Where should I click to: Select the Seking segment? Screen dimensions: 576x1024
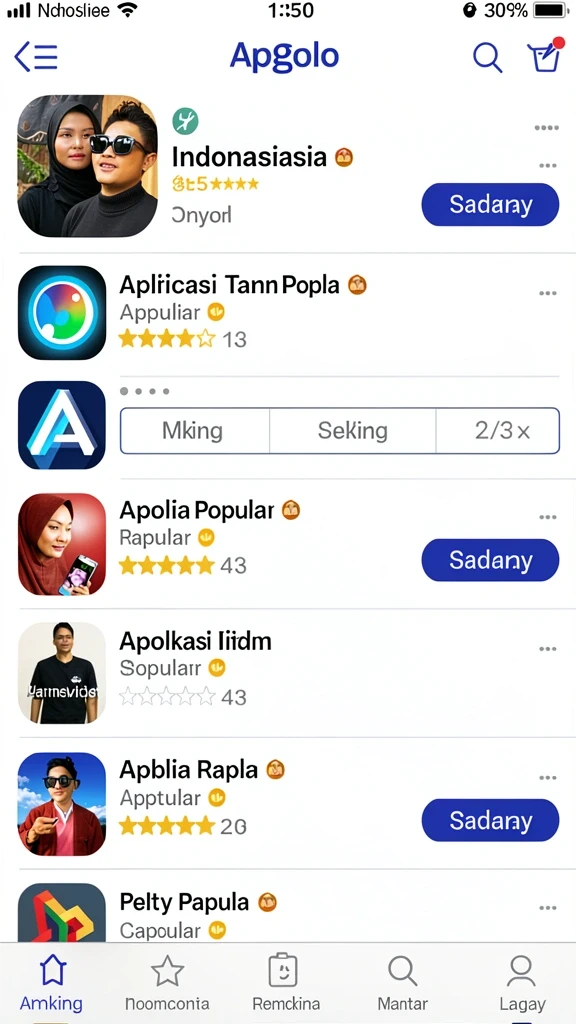pyautogui.click(x=352, y=430)
